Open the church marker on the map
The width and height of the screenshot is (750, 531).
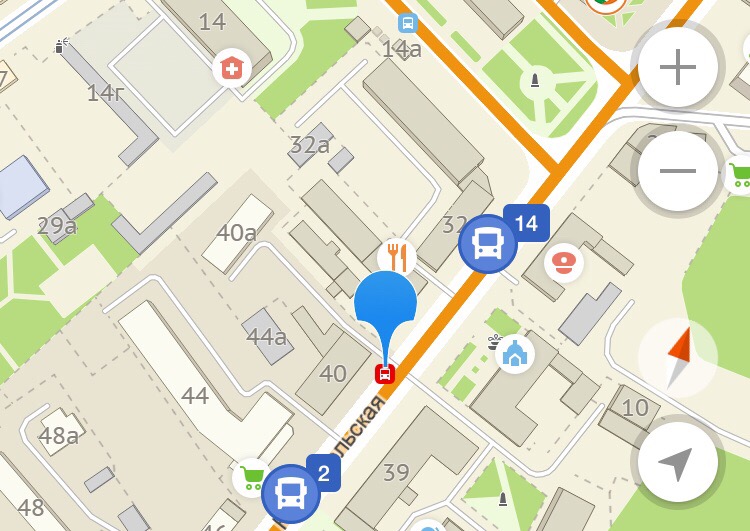(515, 353)
